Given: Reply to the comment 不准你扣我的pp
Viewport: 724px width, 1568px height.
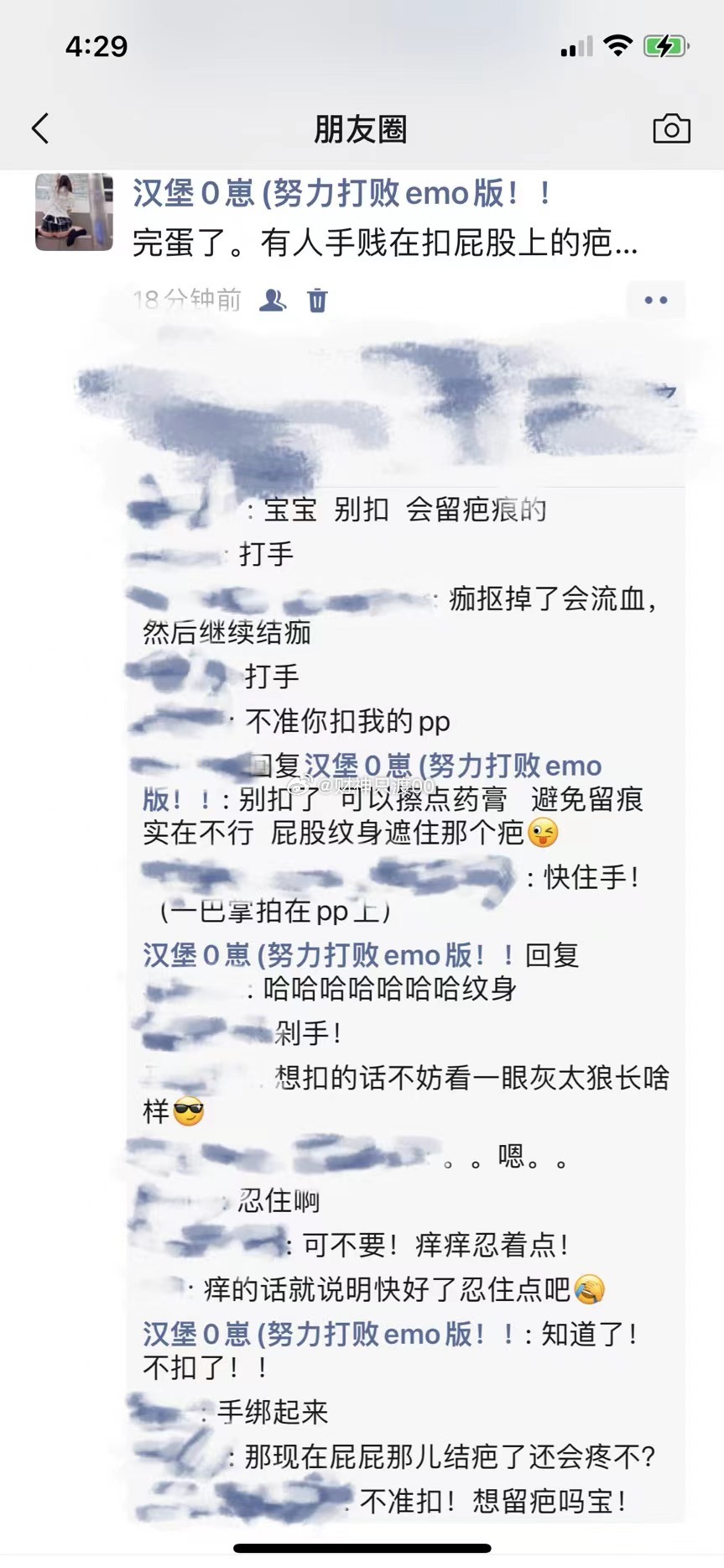Looking at the screenshot, I should 347,722.
